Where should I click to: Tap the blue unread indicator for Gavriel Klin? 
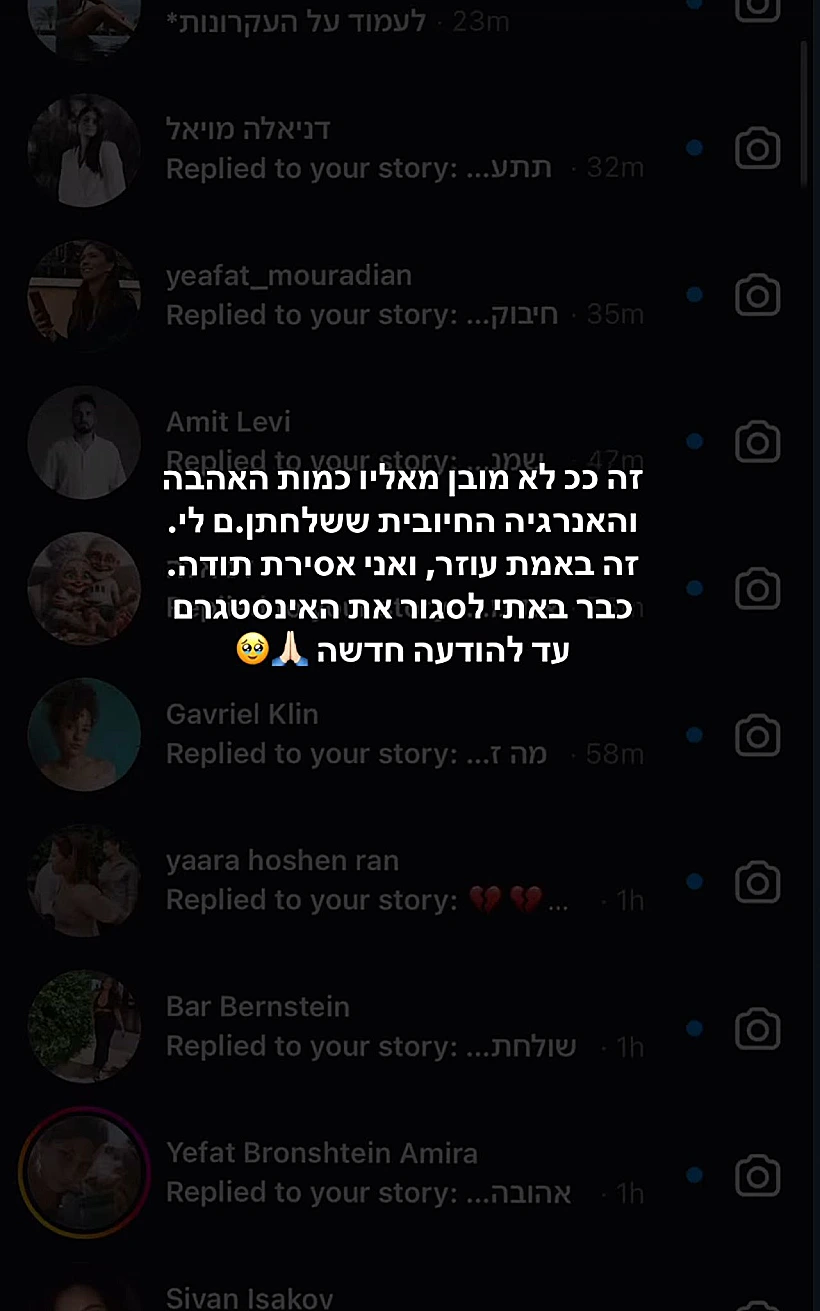[x=695, y=735]
